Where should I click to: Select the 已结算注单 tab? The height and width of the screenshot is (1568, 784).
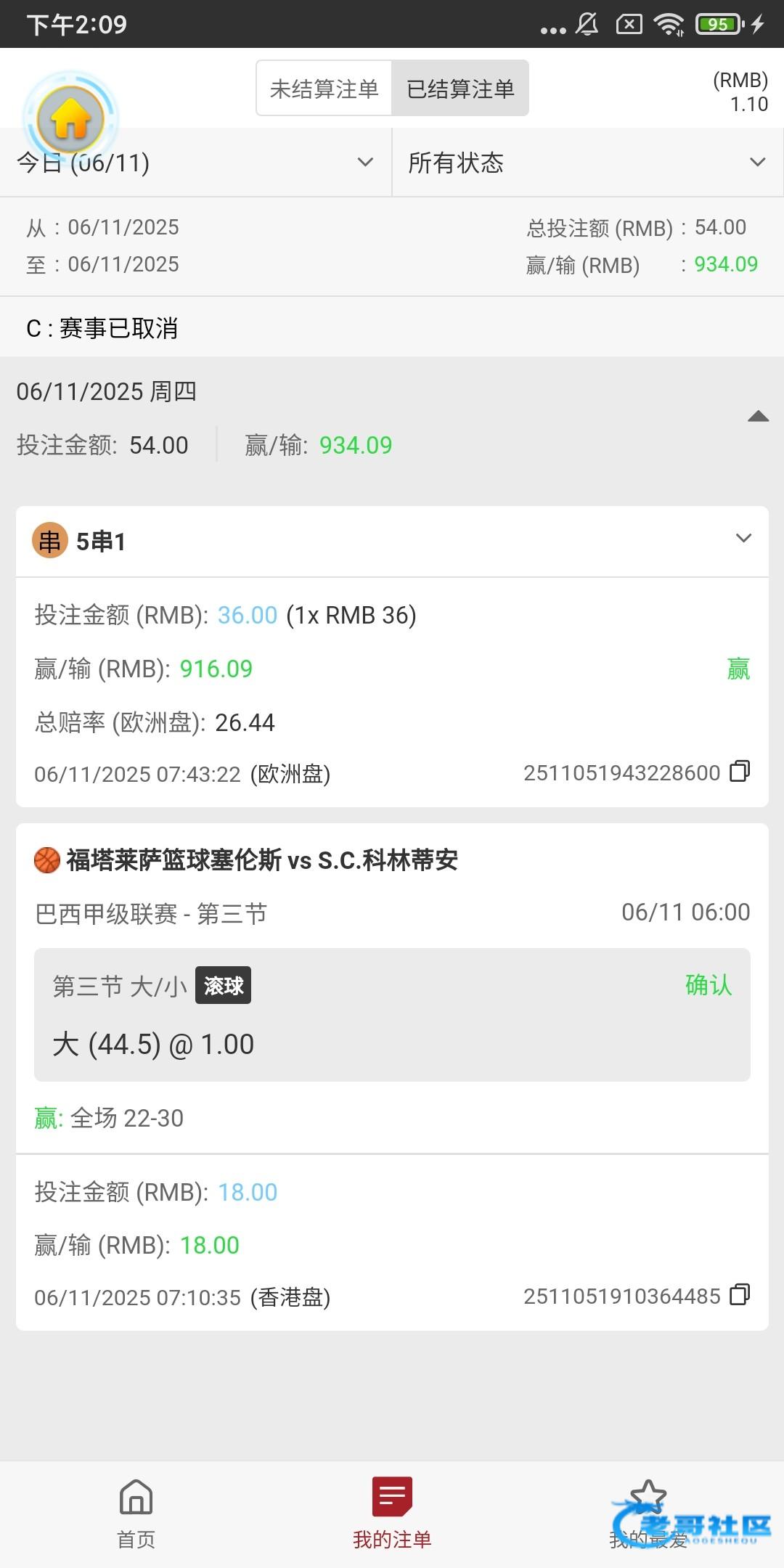pos(460,89)
